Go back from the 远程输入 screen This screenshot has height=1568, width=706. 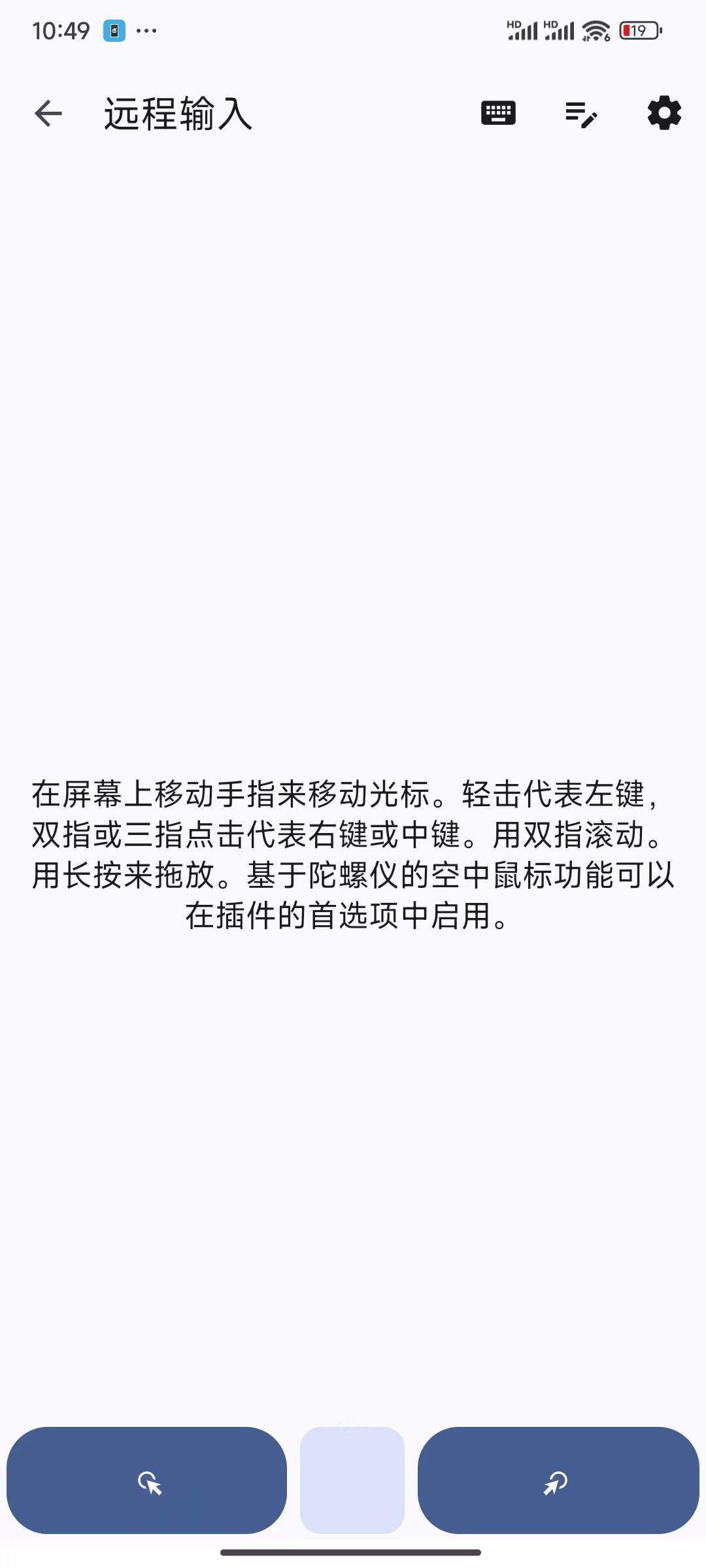pyautogui.click(x=48, y=114)
